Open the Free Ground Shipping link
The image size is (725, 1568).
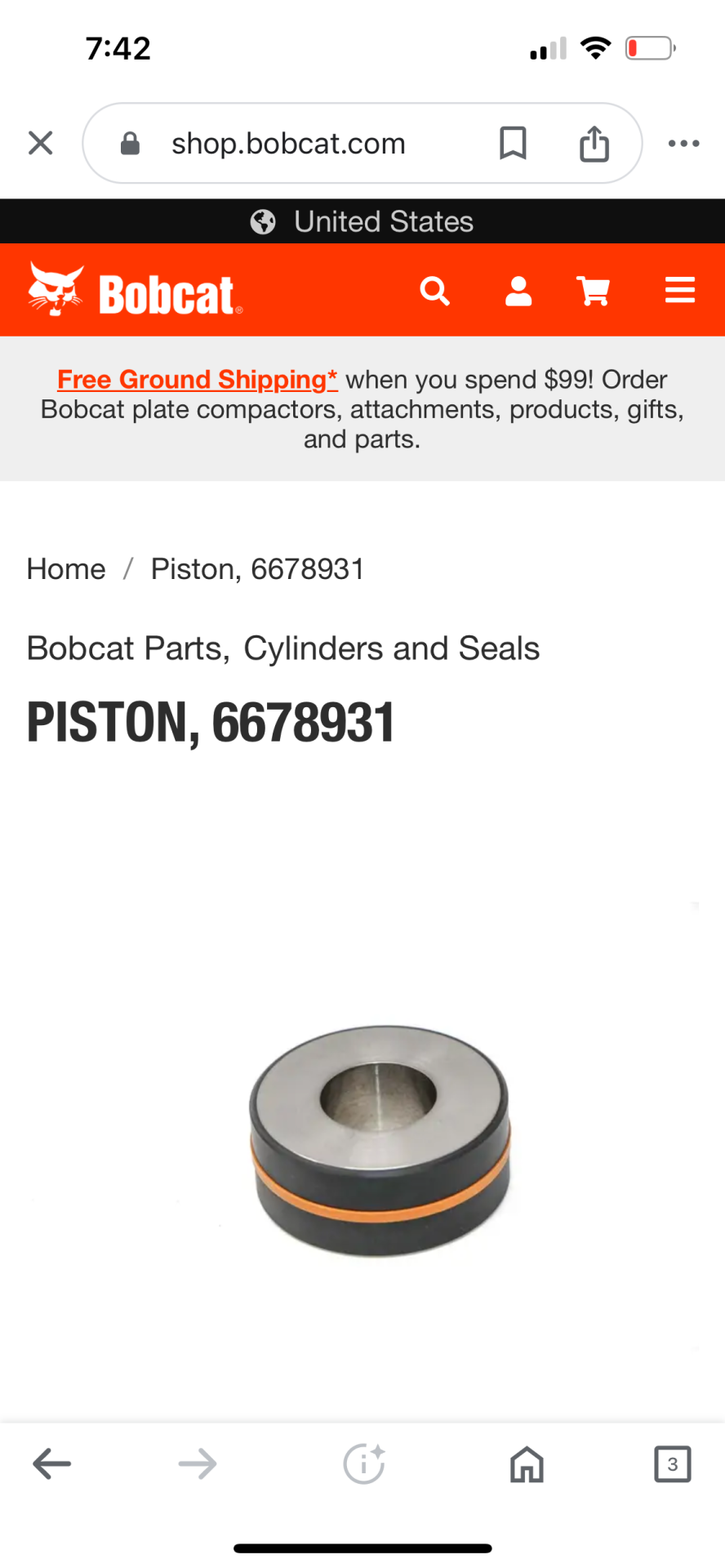[197, 380]
